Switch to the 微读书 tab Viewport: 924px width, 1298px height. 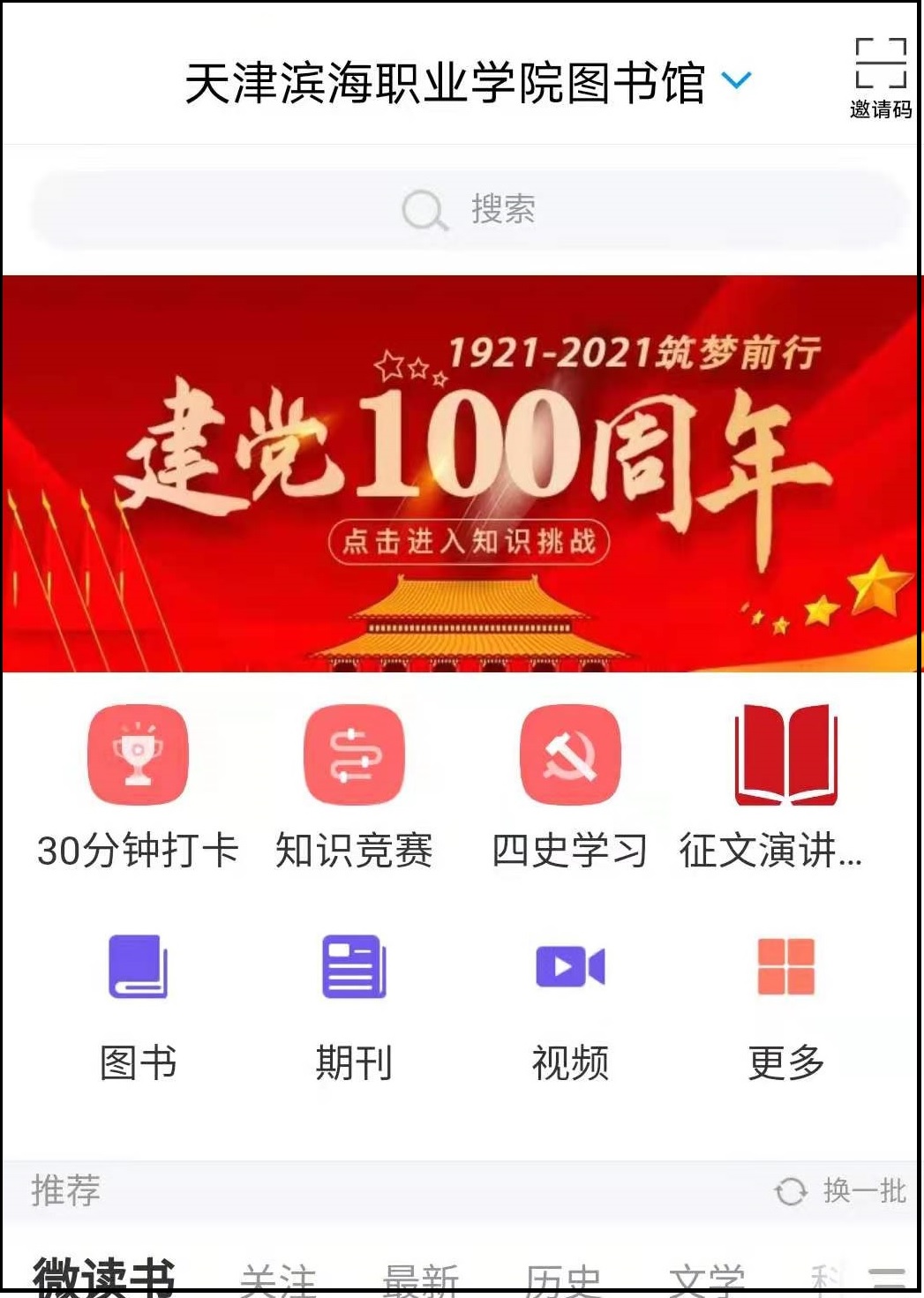pos(104,1276)
